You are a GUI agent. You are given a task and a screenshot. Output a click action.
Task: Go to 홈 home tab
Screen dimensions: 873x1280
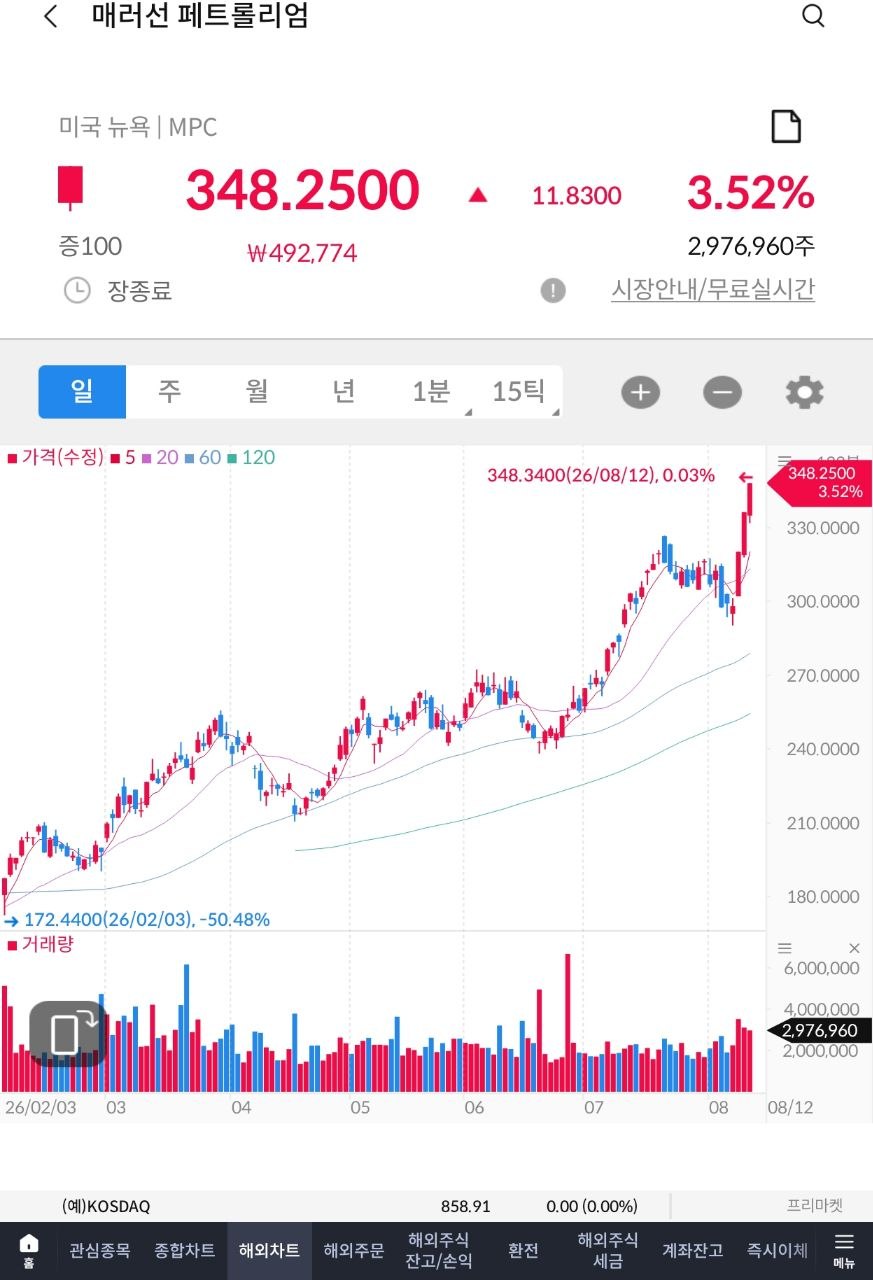point(29,1251)
